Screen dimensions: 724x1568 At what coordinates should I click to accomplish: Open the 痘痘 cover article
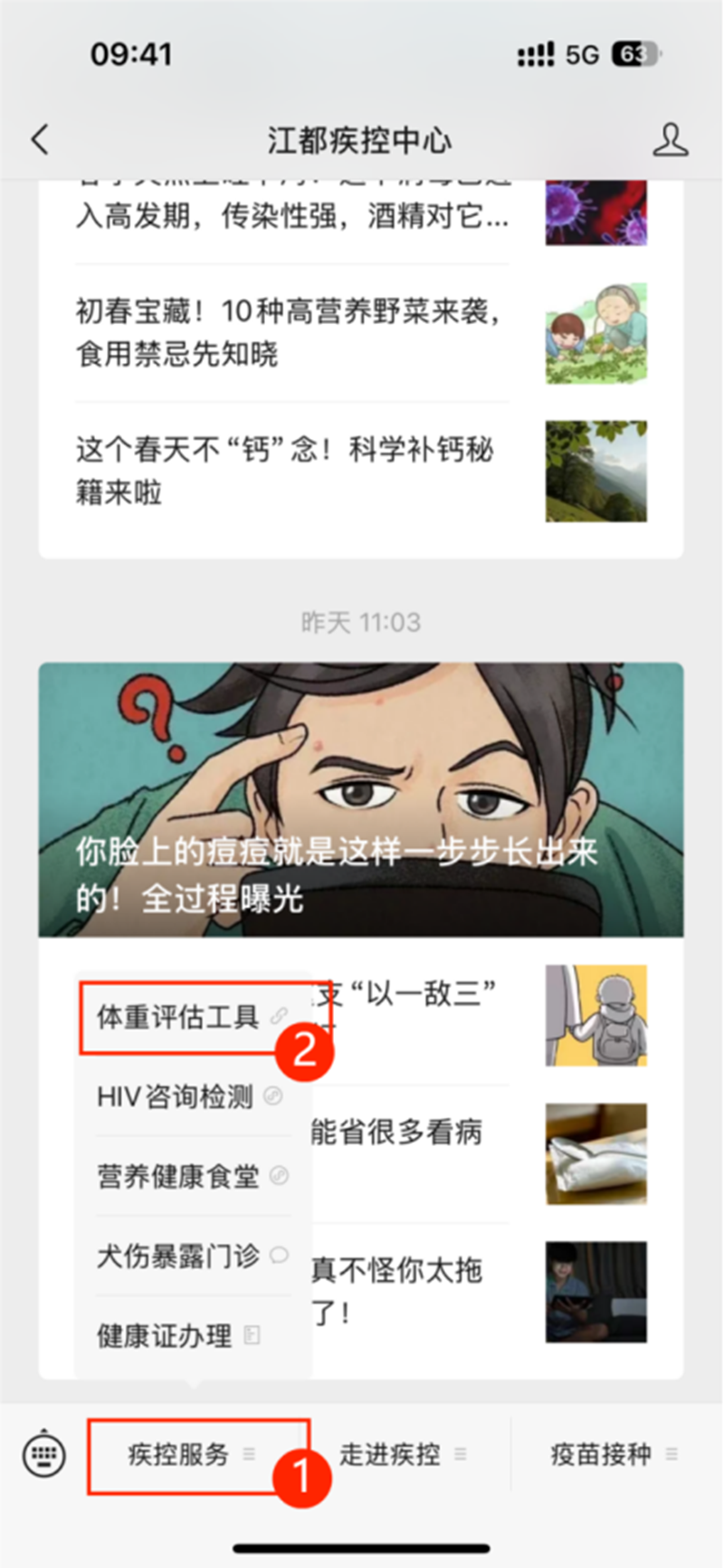pos(360,799)
